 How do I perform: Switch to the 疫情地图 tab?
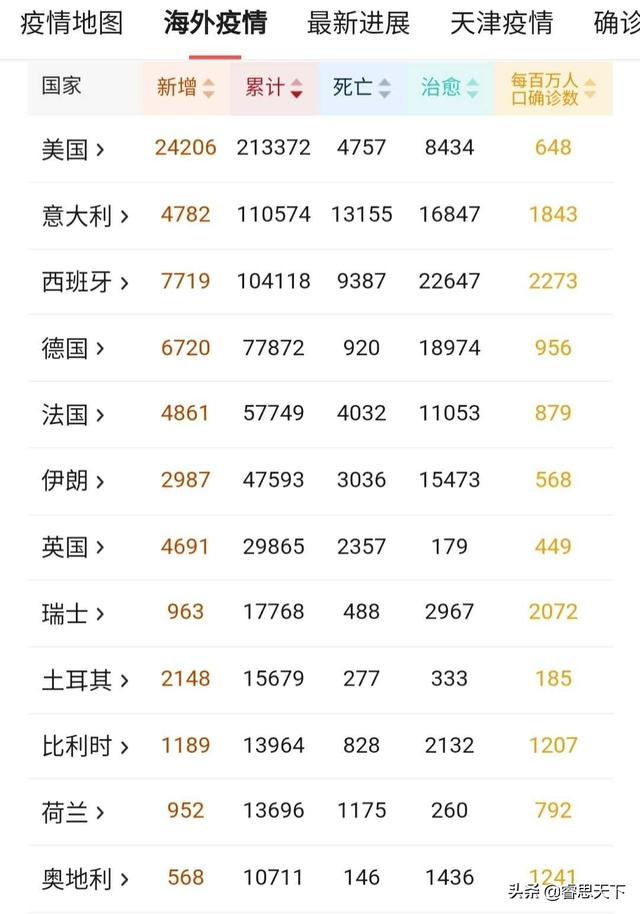[71, 23]
